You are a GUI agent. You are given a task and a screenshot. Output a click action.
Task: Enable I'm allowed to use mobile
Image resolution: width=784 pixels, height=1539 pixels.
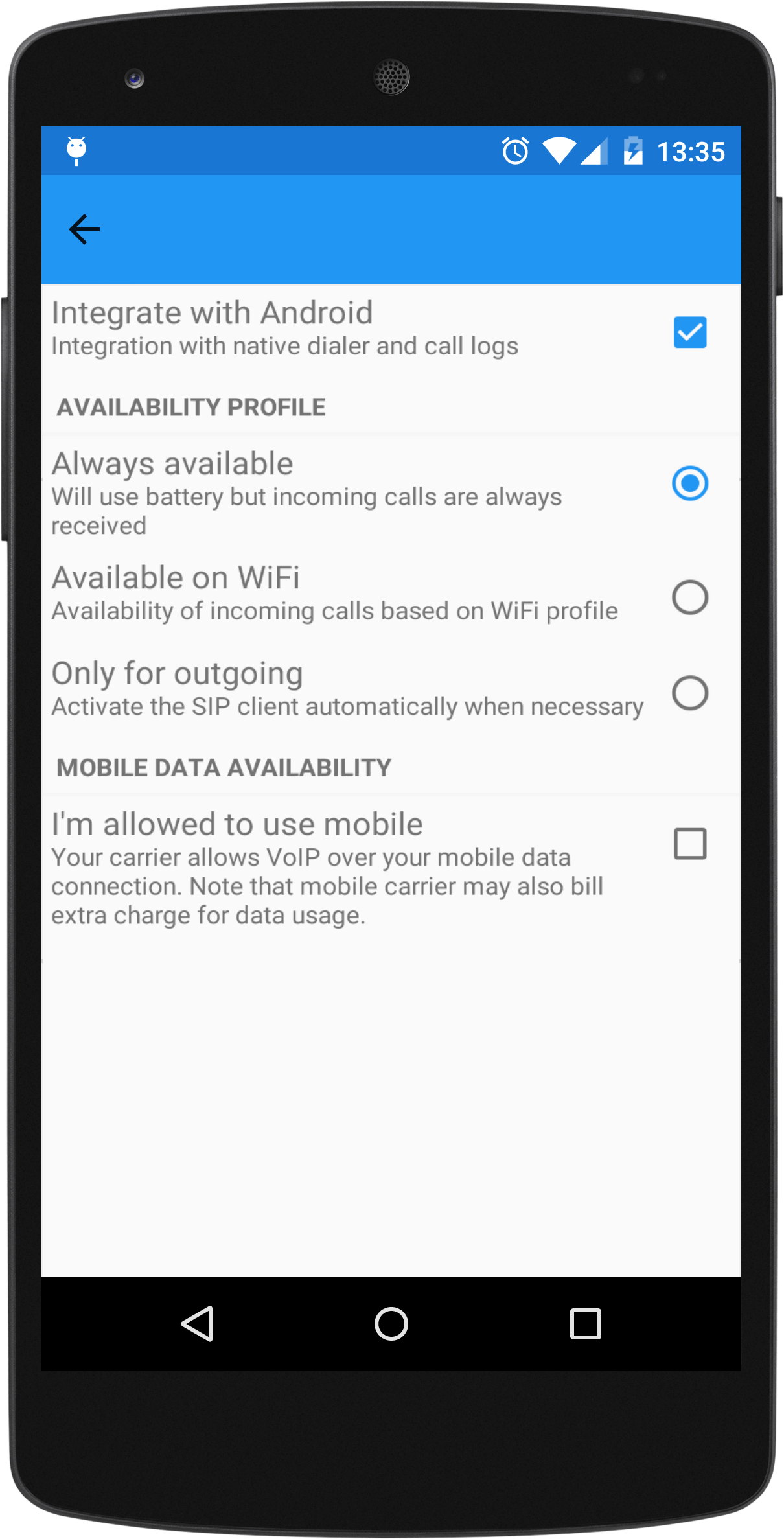689,844
